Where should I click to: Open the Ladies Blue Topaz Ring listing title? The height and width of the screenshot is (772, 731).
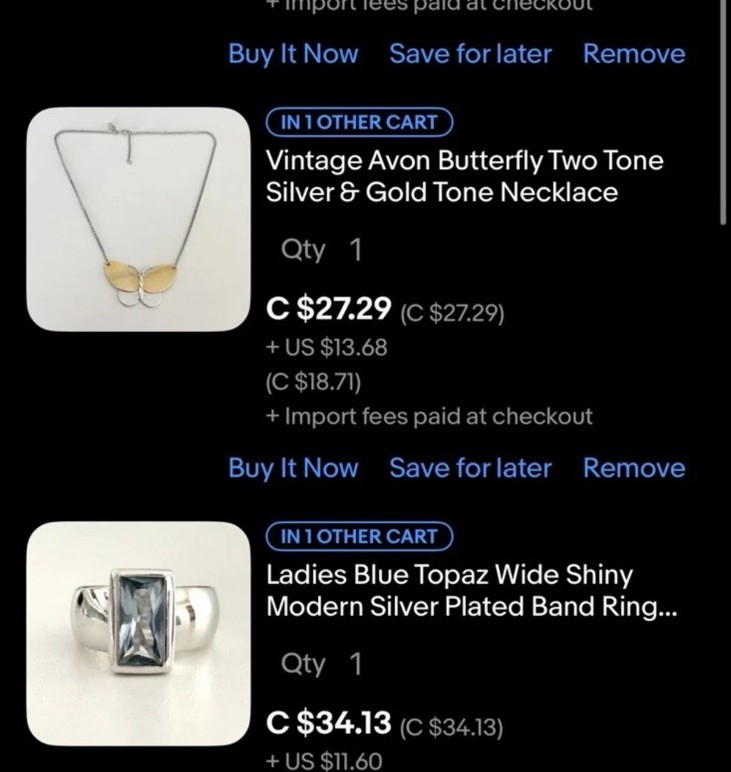click(x=471, y=591)
